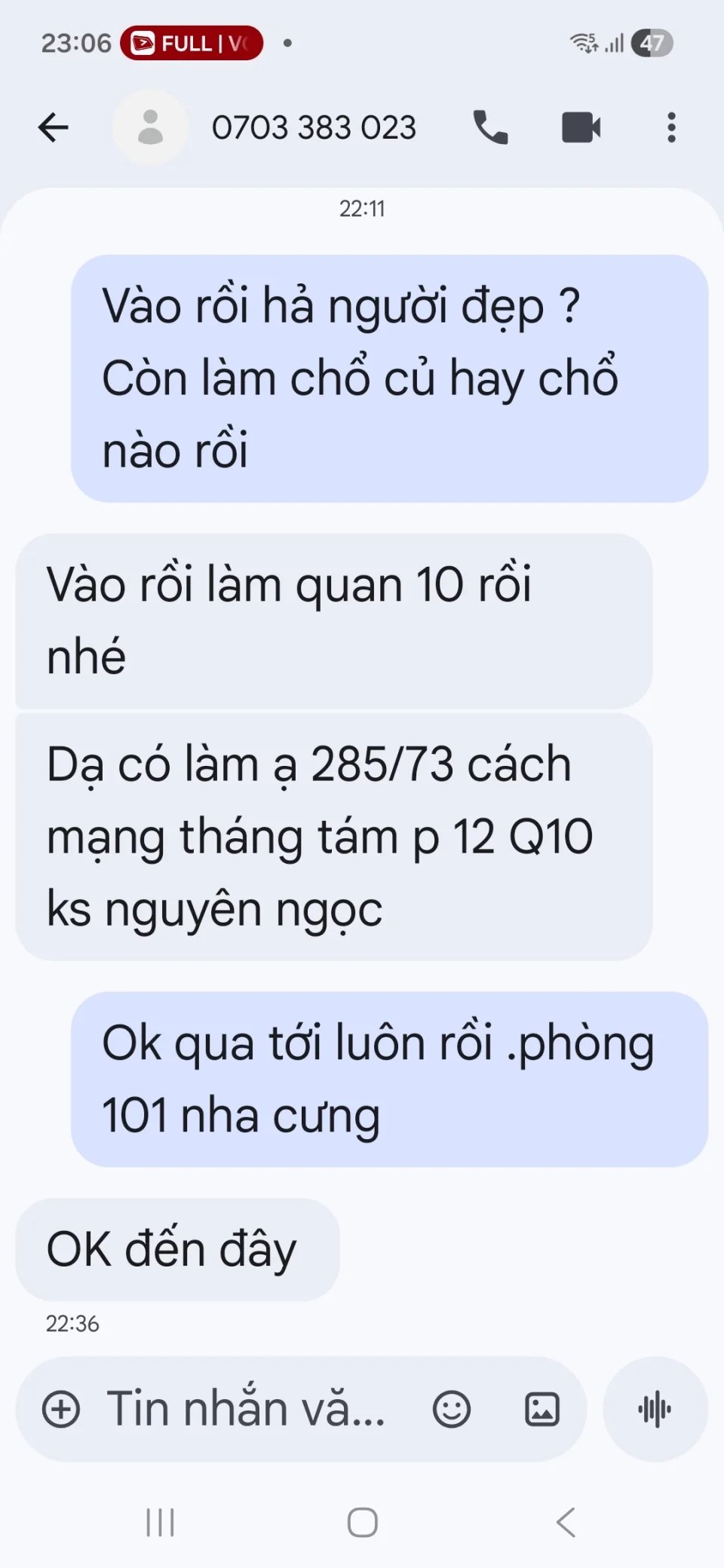Tap the plus attachment icon

tap(61, 1409)
